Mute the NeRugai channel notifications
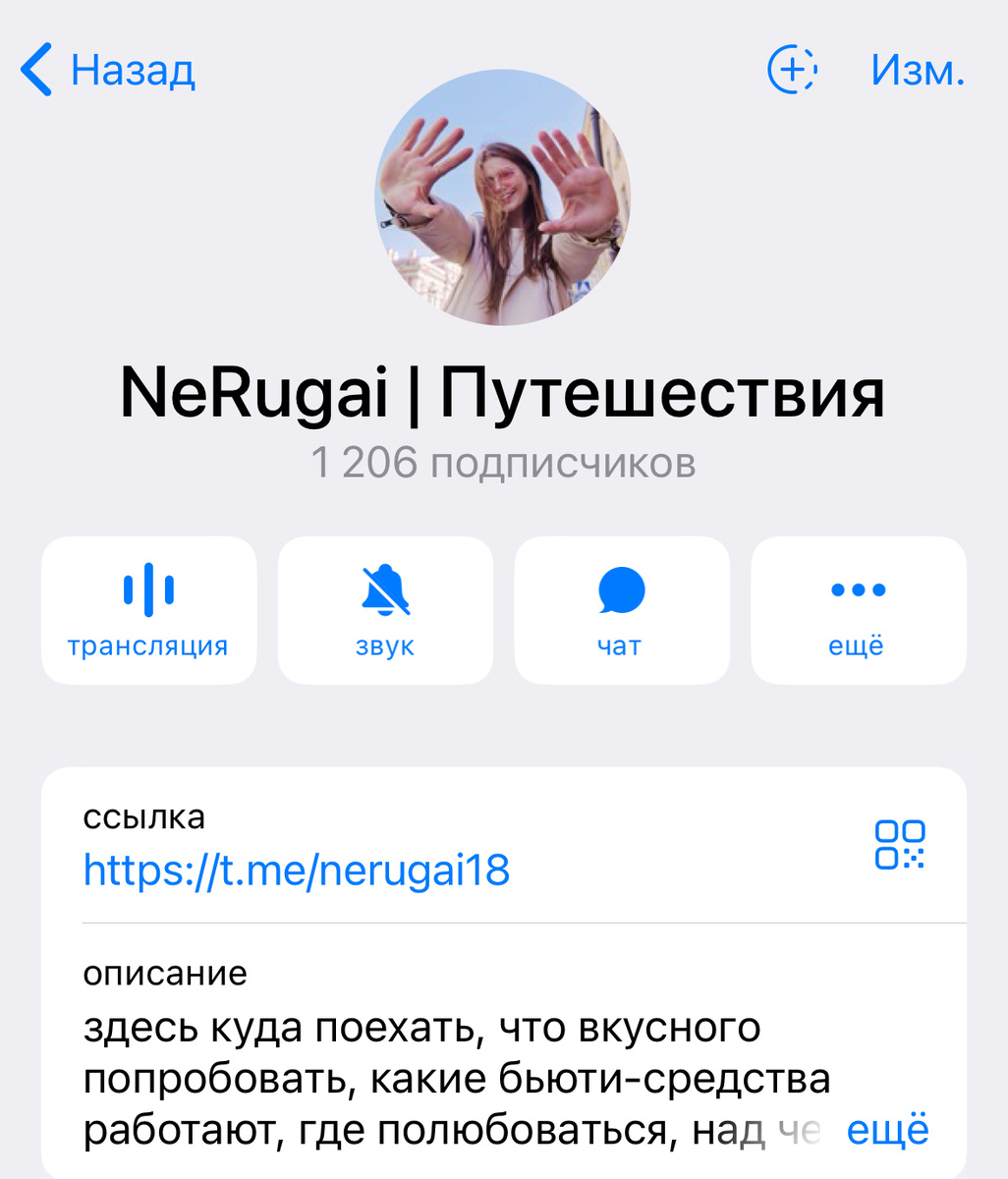The height and width of the screenshot is (1179, 1008). 384,609
